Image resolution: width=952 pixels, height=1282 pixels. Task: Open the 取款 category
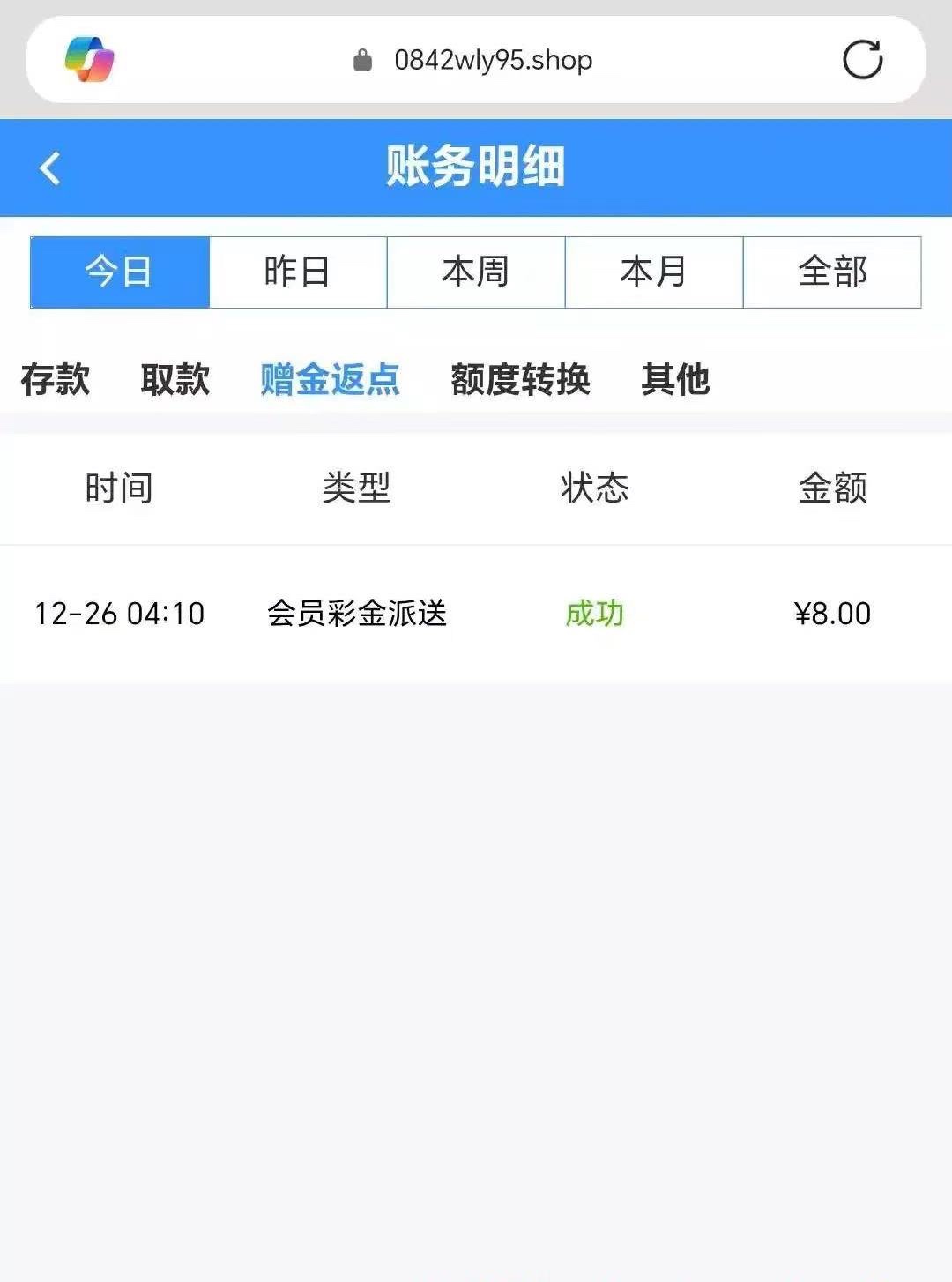coord(175,379)
